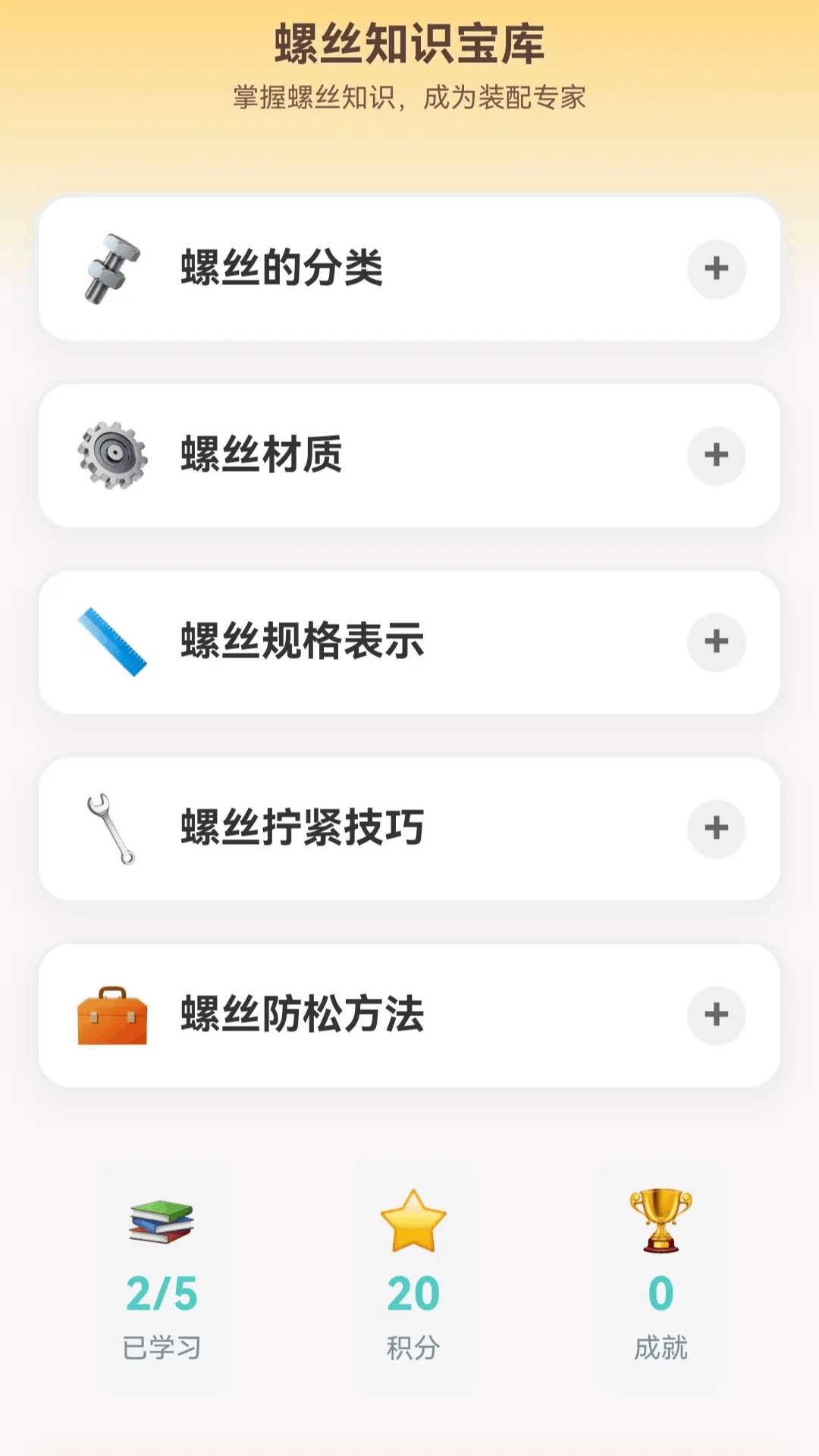819x1456 pixels.
Task: Open the 螺丝的分类 card
Action: click(x=409, y=269)
